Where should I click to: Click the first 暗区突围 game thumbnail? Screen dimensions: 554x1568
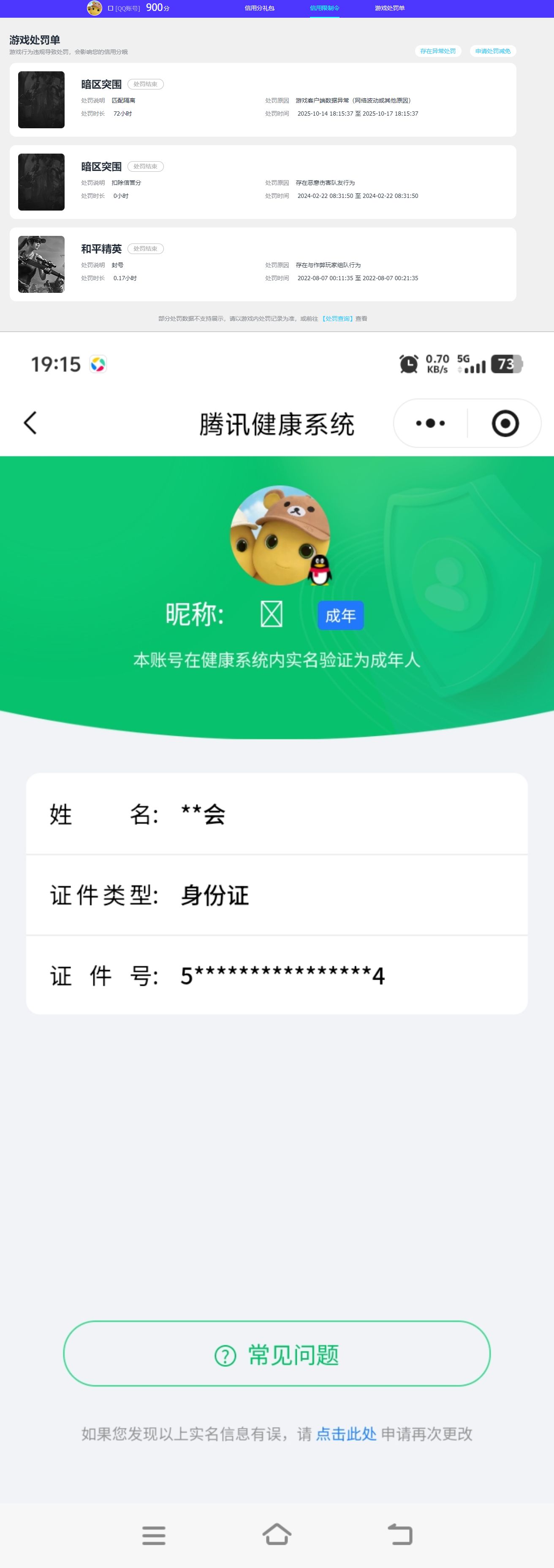[41, 99]
